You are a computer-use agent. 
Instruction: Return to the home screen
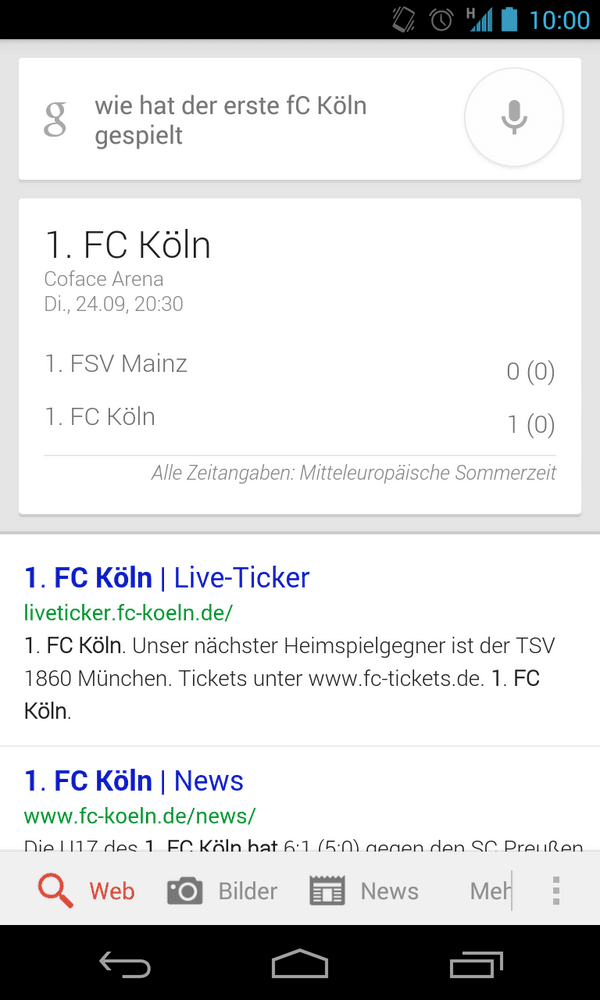tap(300, 964)
